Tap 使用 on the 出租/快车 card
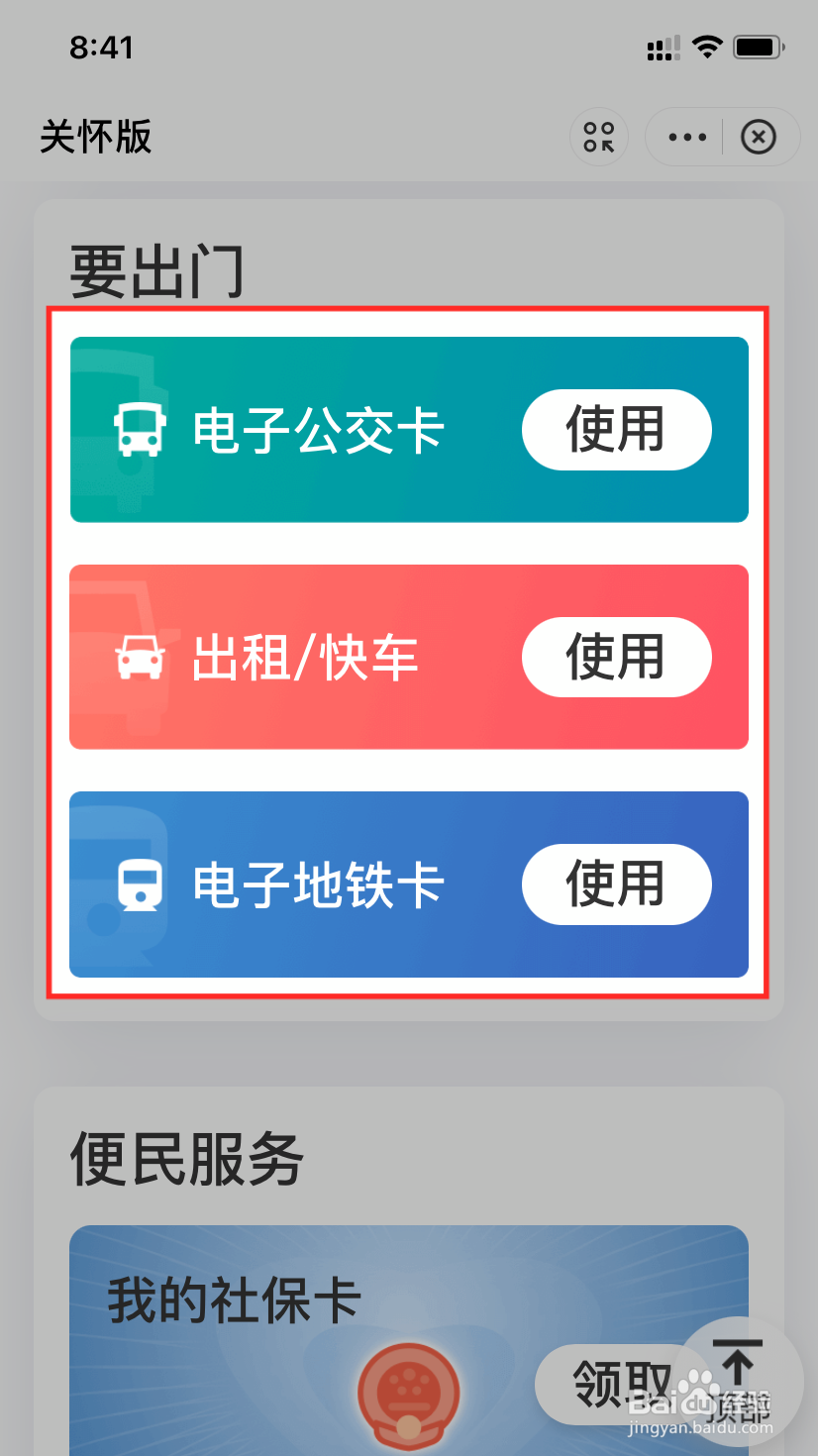Screen dimensions: 818x1456 tap(616, 657)
